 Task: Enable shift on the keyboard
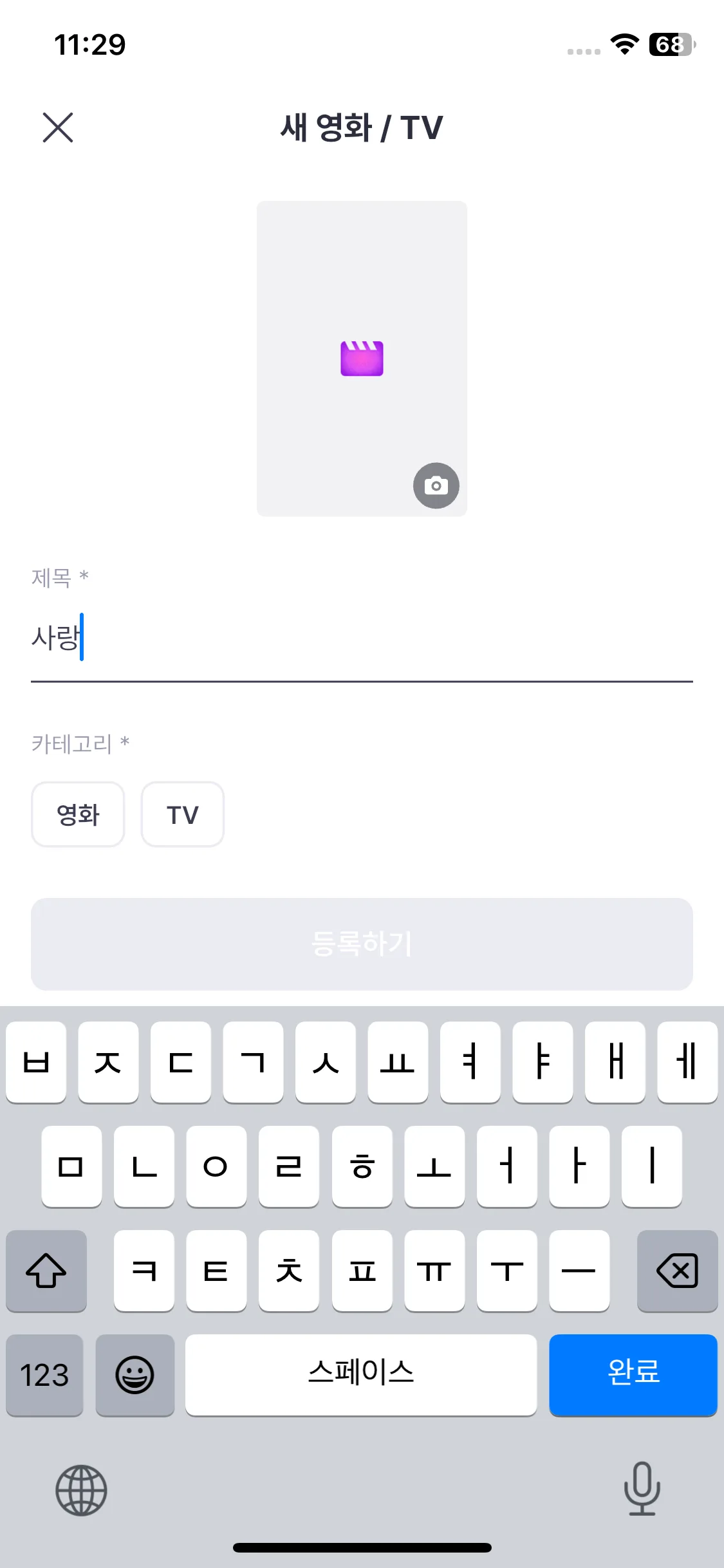click(46, 1271)
